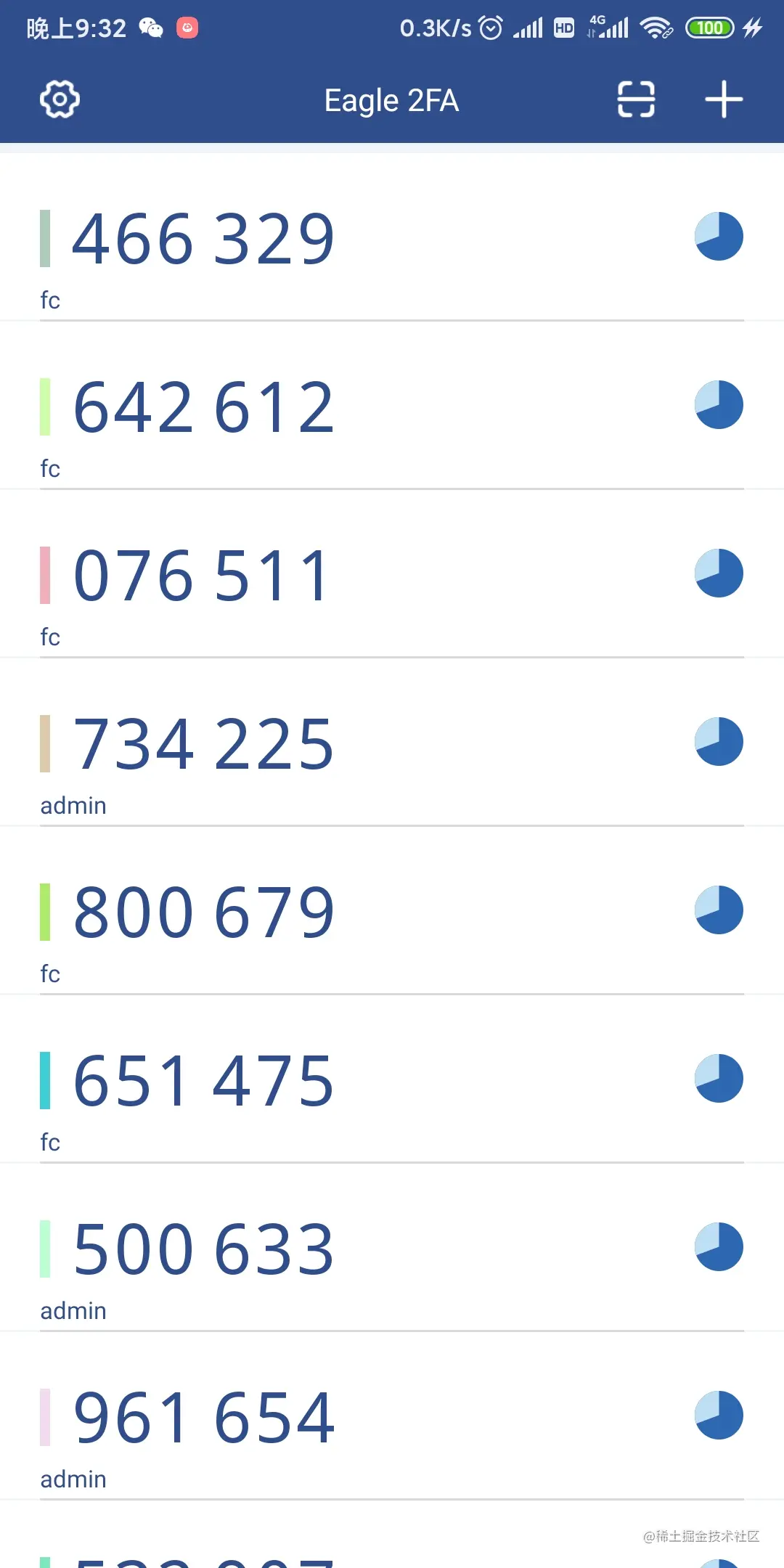Screen dimensions: 784x1568
Task: Open the 734 225 admin entry
Action: 203,745
